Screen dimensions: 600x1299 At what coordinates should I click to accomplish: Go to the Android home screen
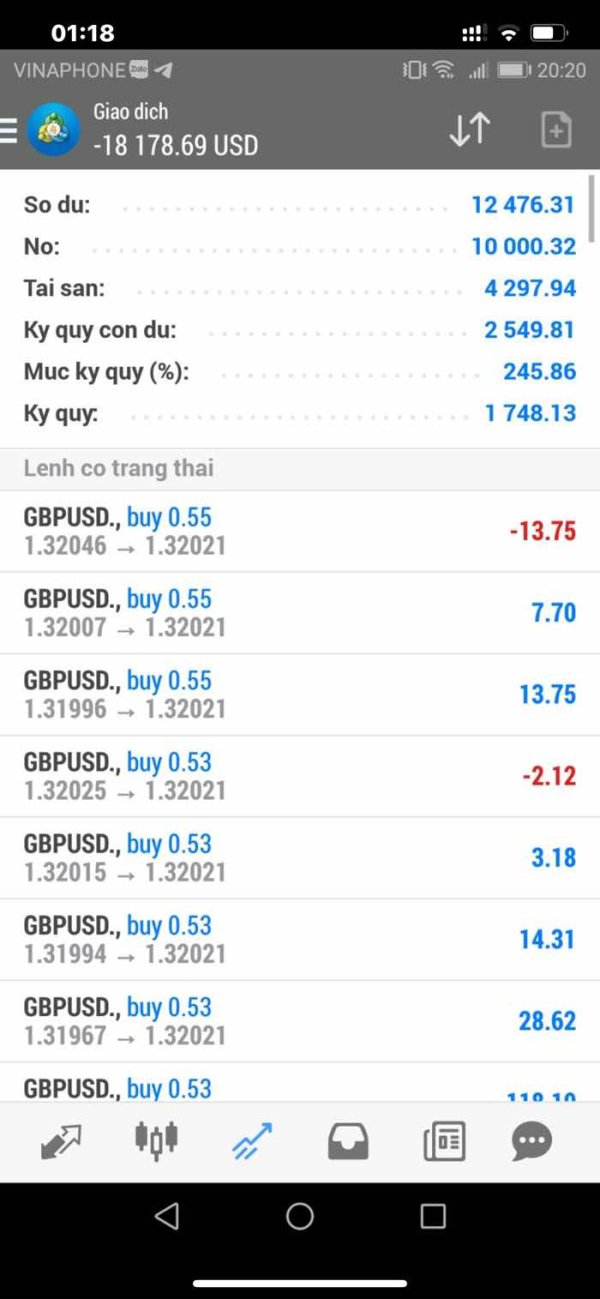click(300, 1216)
